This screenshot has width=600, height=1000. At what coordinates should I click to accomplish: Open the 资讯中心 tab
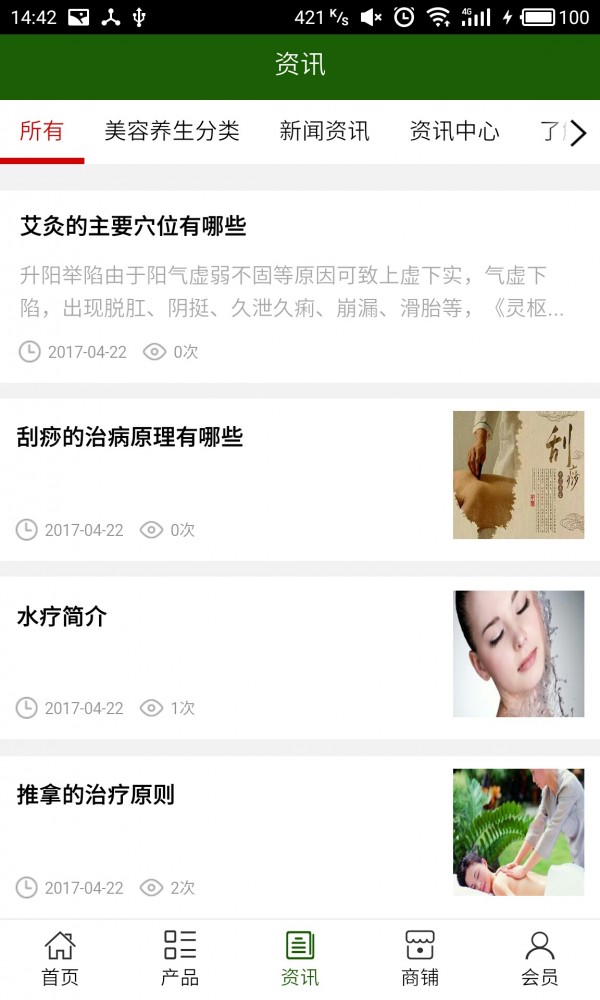click(x=454, y=131)
